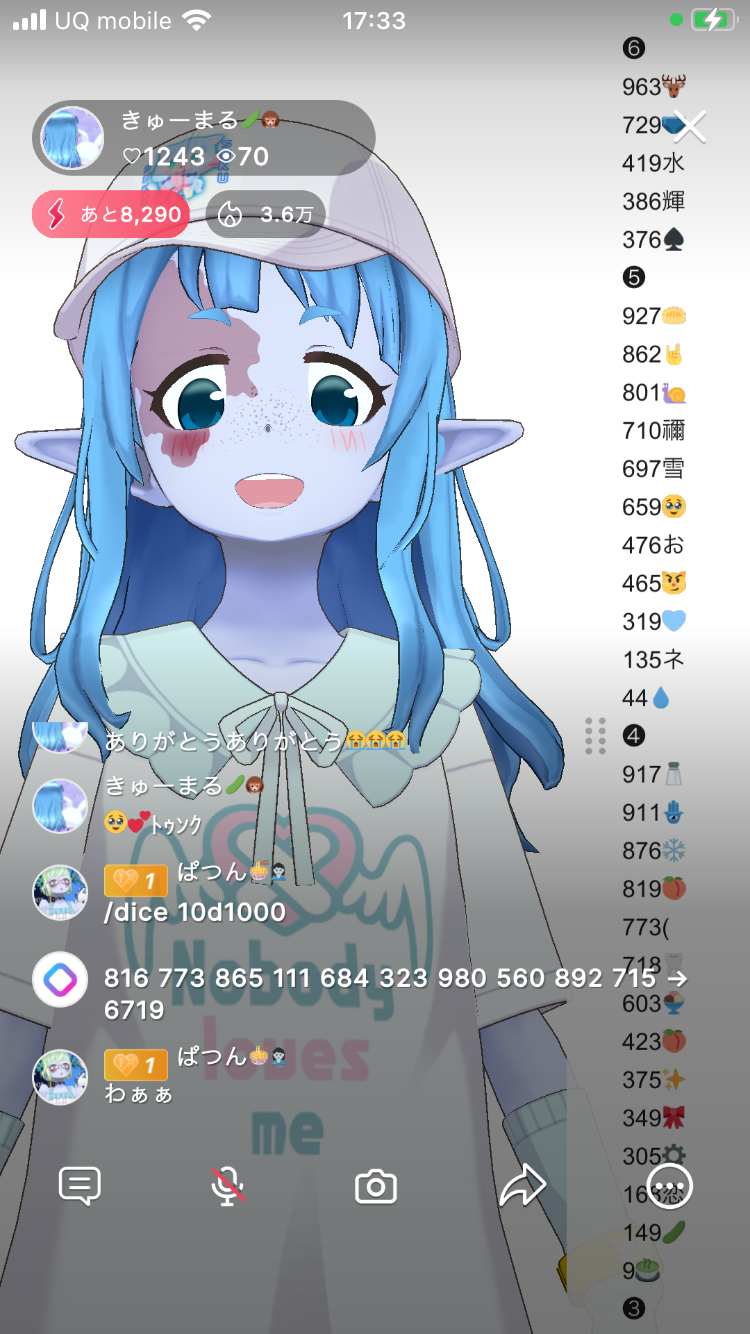
Task: Open the comment input icon
Action: 80,1187
